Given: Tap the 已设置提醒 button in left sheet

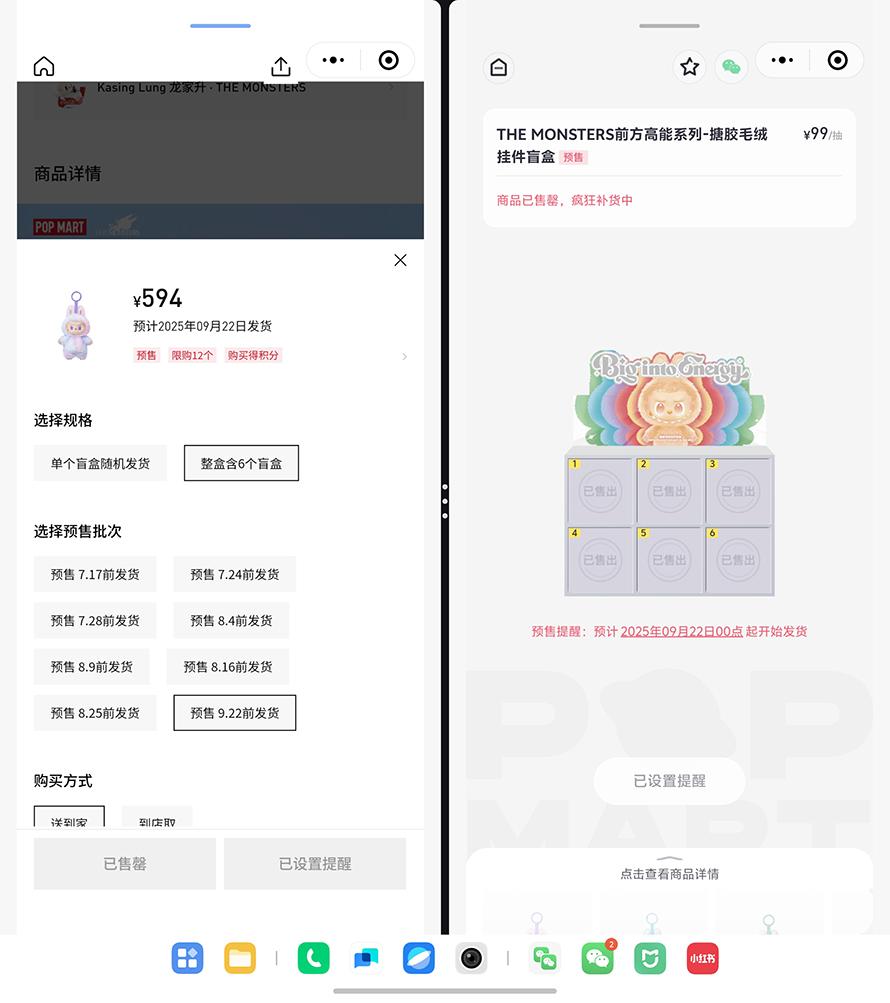Looking at the screenshot, I should (x=315, y=864).
